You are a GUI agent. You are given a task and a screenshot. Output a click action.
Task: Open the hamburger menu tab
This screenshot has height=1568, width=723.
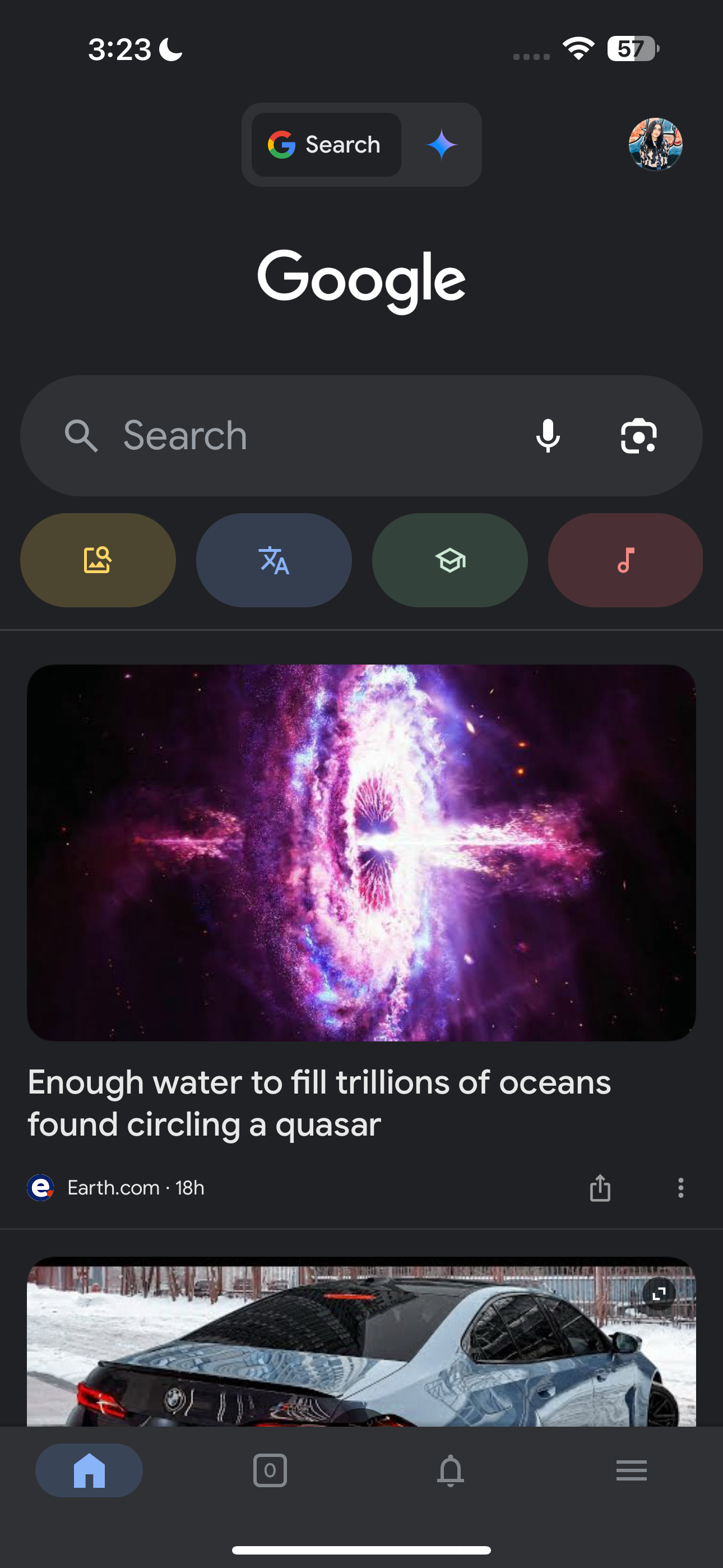coord(631,1470)
